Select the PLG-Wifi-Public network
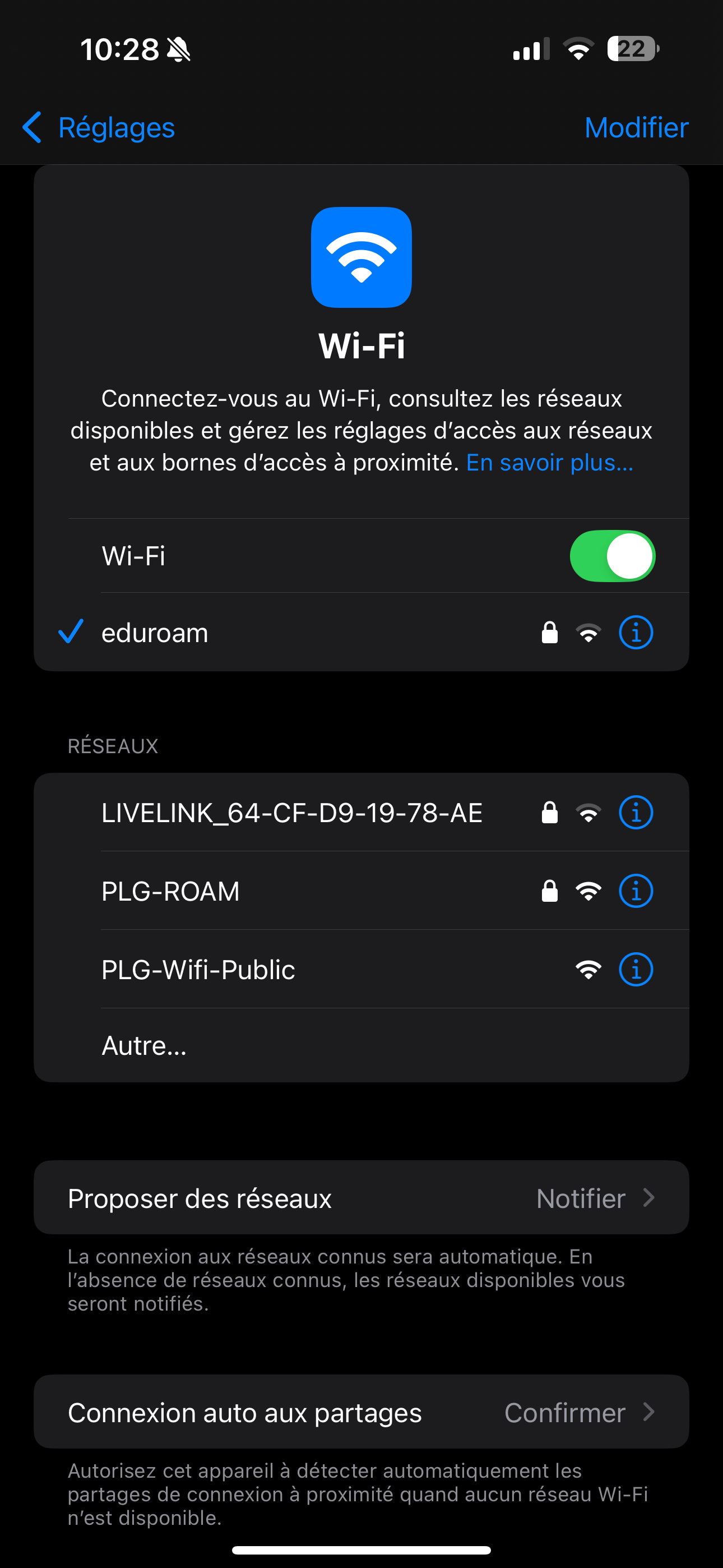Screen dimensions: 723x1568 click(x=198, y=970)
